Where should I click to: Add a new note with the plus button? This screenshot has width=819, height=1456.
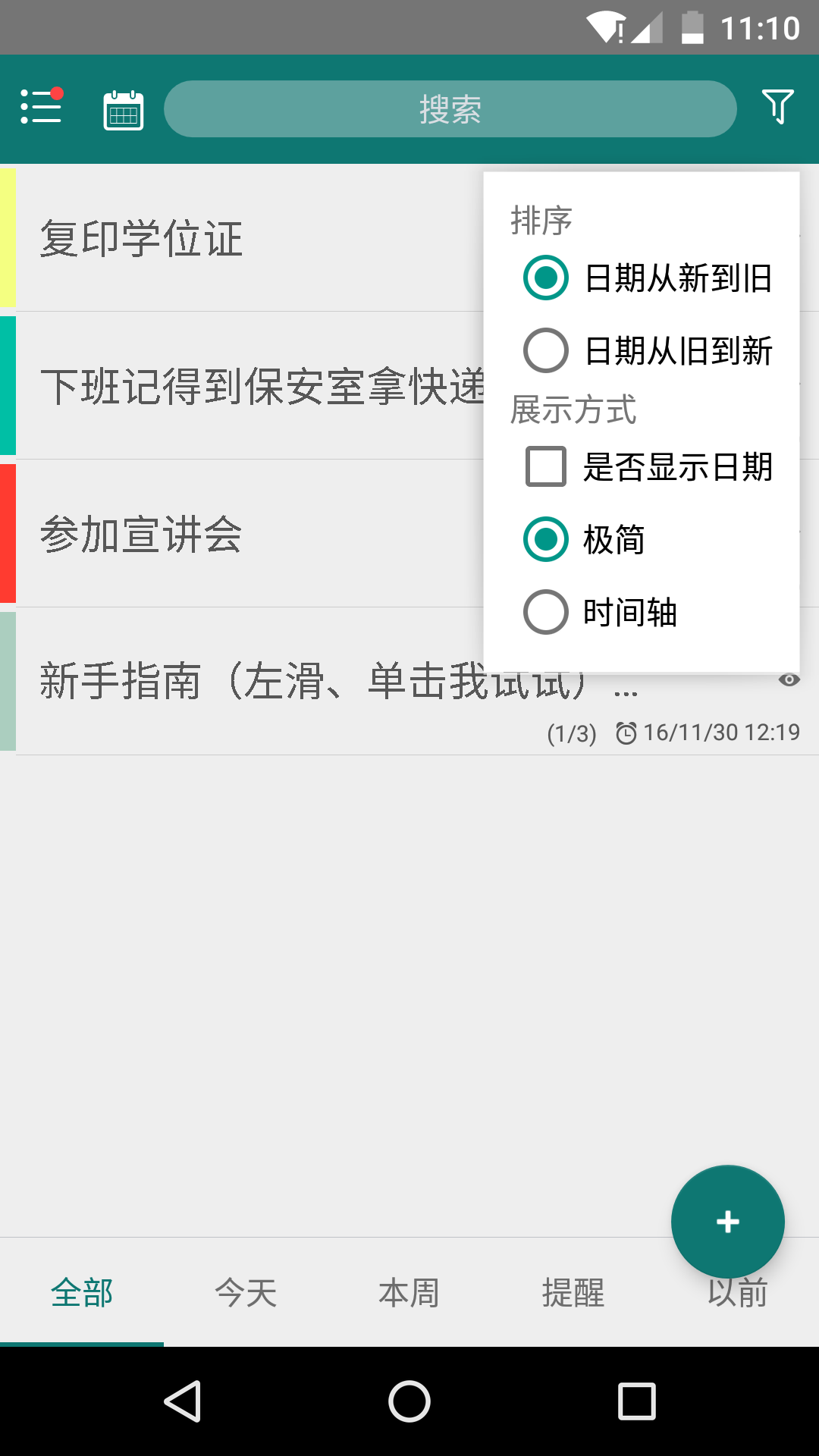click(x=728, y=1222)
